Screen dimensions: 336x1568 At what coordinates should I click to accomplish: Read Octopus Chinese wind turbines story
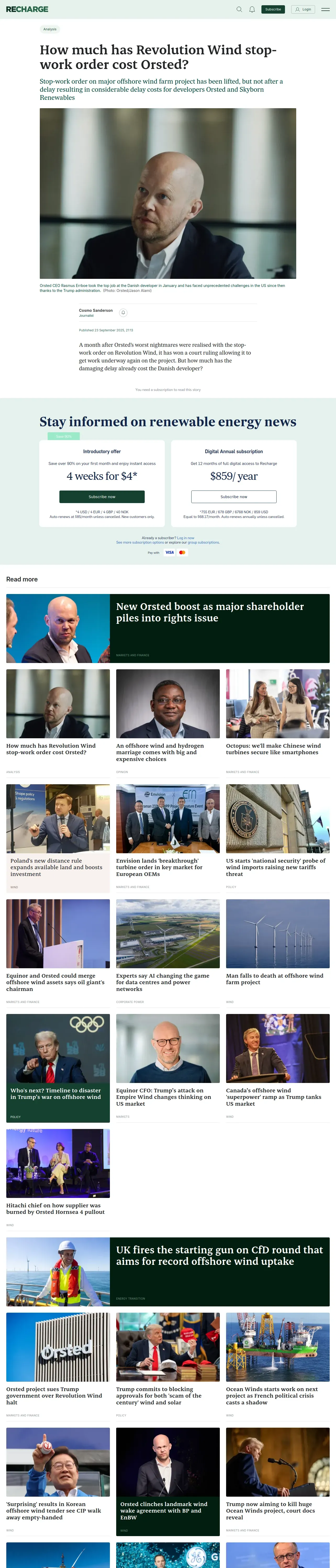(x=273, y=749)
